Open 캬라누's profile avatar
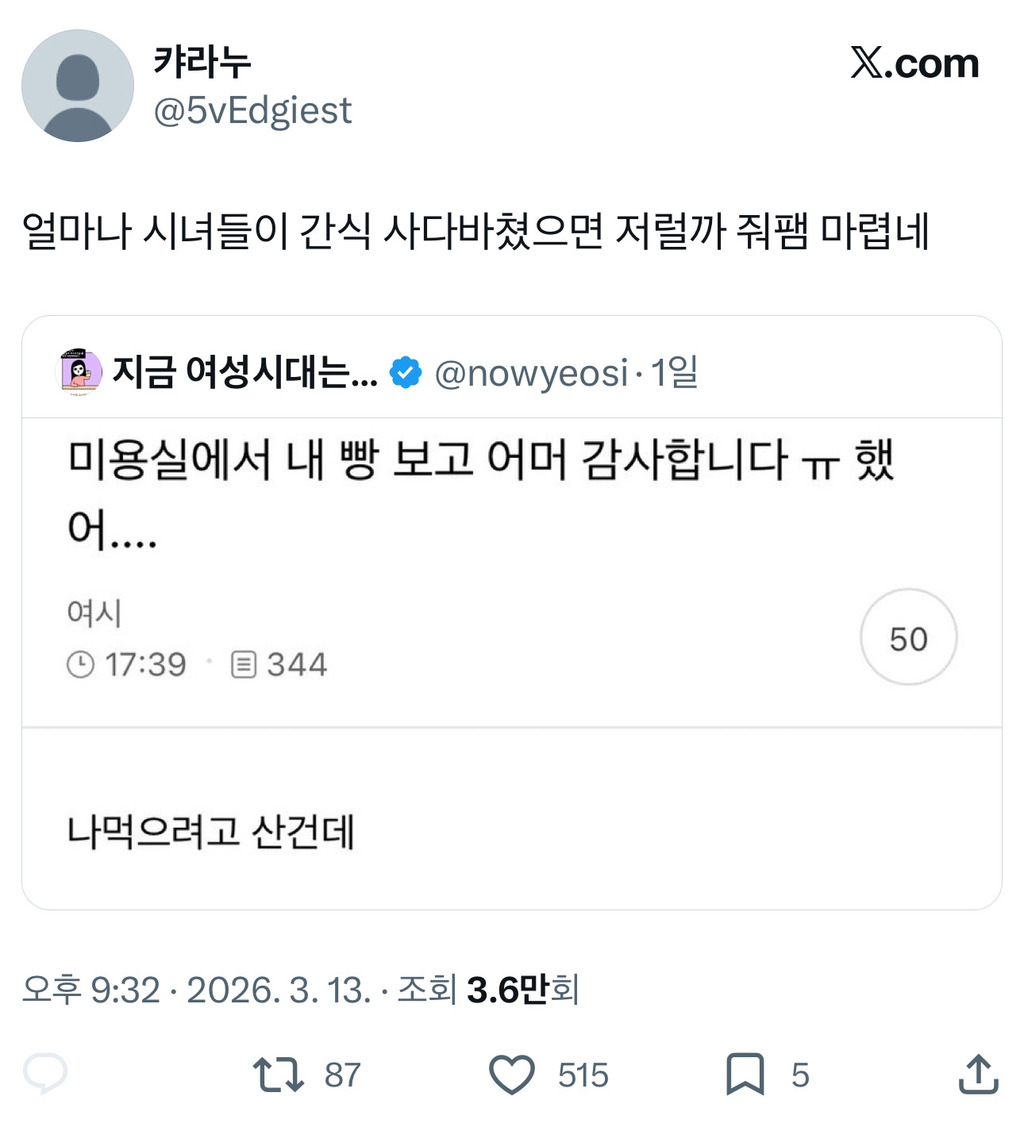Viewport: 1024px width, 1127px height. [77, 85]
